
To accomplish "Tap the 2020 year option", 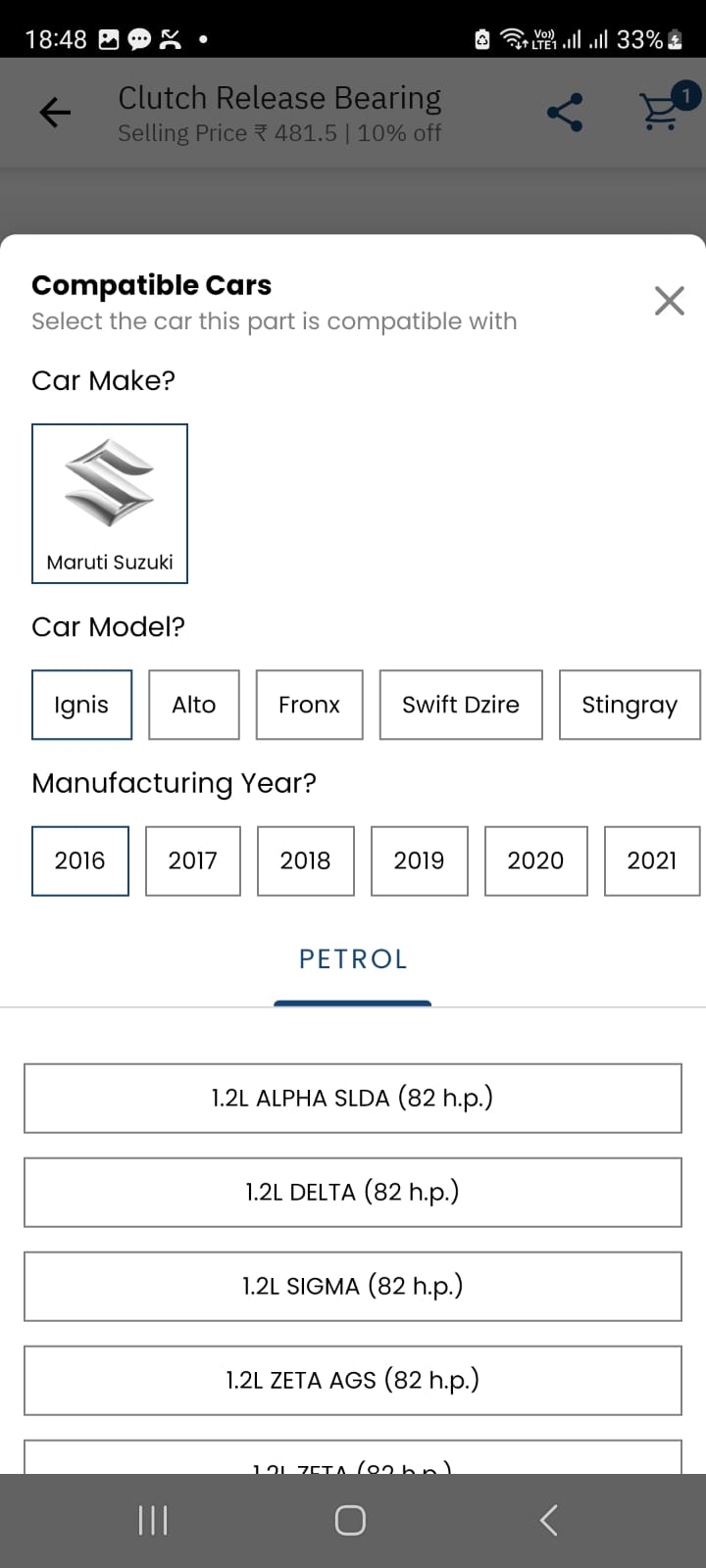I will tap(536, 860).
